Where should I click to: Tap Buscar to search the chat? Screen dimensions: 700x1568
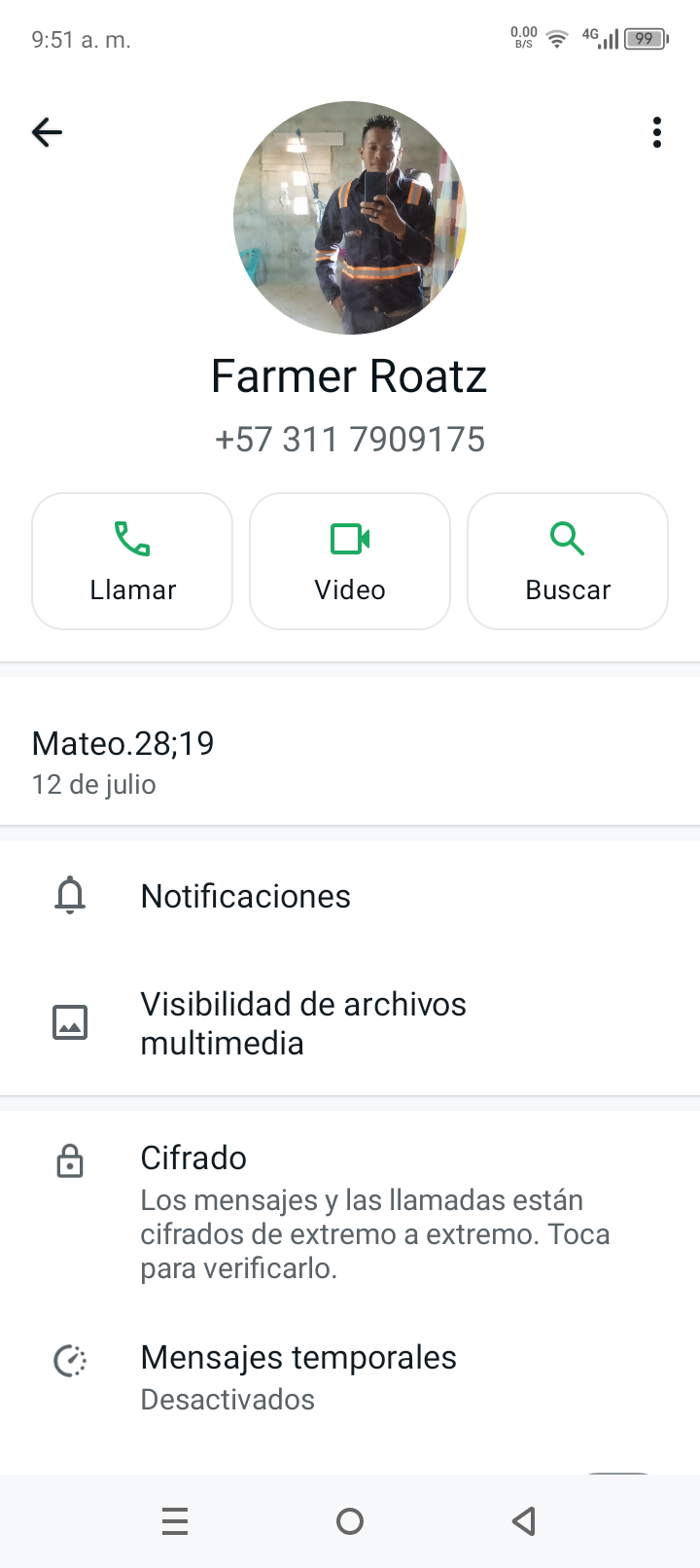pyautogui.click(x=568, y=561)
